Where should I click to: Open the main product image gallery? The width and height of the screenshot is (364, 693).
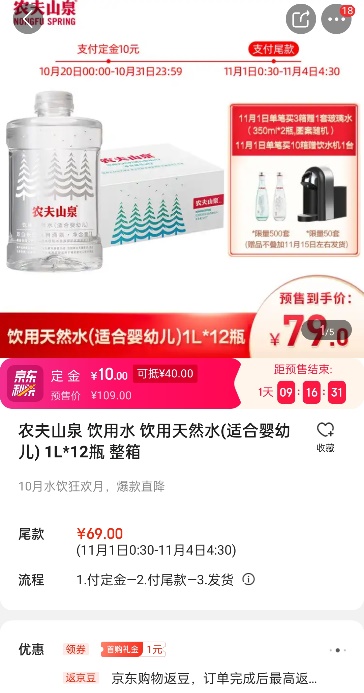pyautogui.click(x=182, y=179)
